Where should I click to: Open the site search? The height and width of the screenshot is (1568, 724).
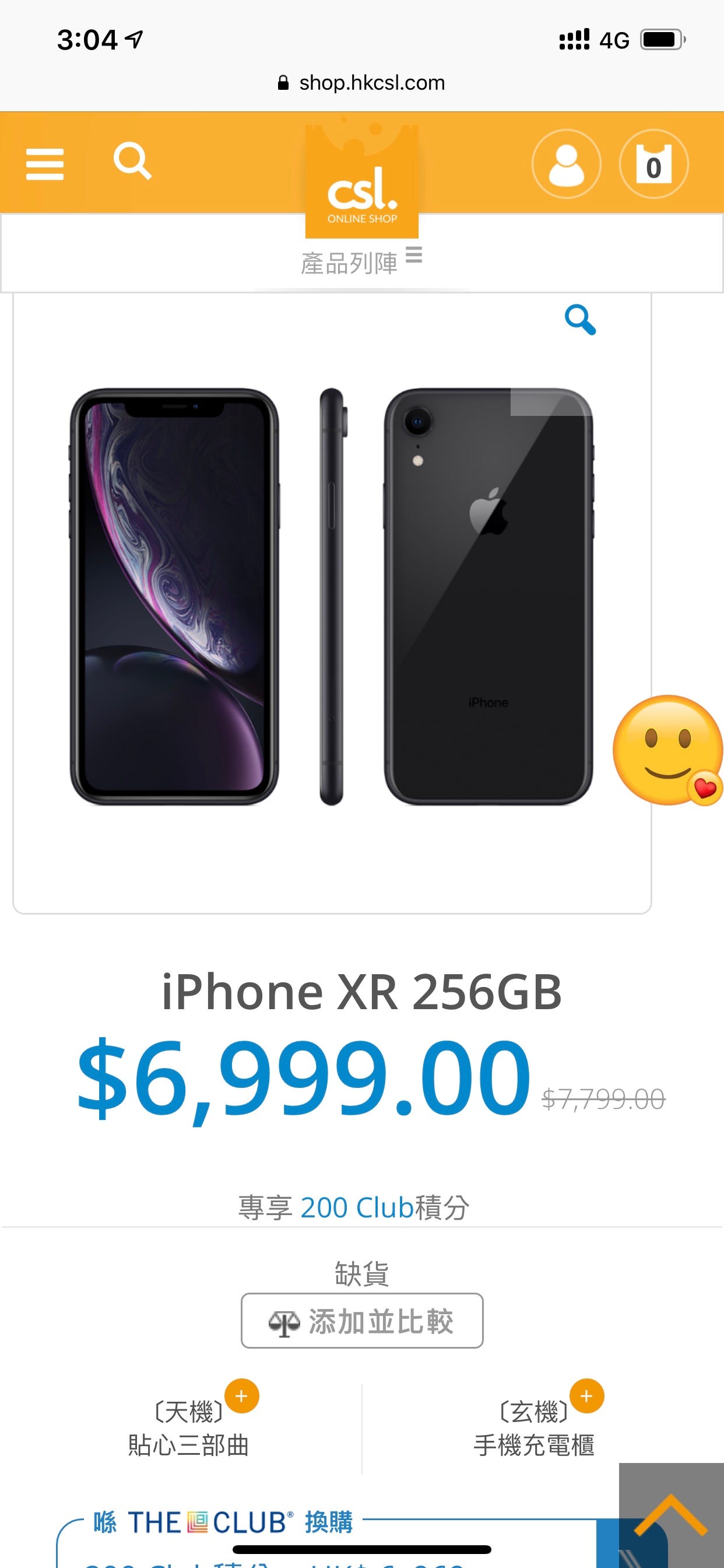(x=132, y=162)
